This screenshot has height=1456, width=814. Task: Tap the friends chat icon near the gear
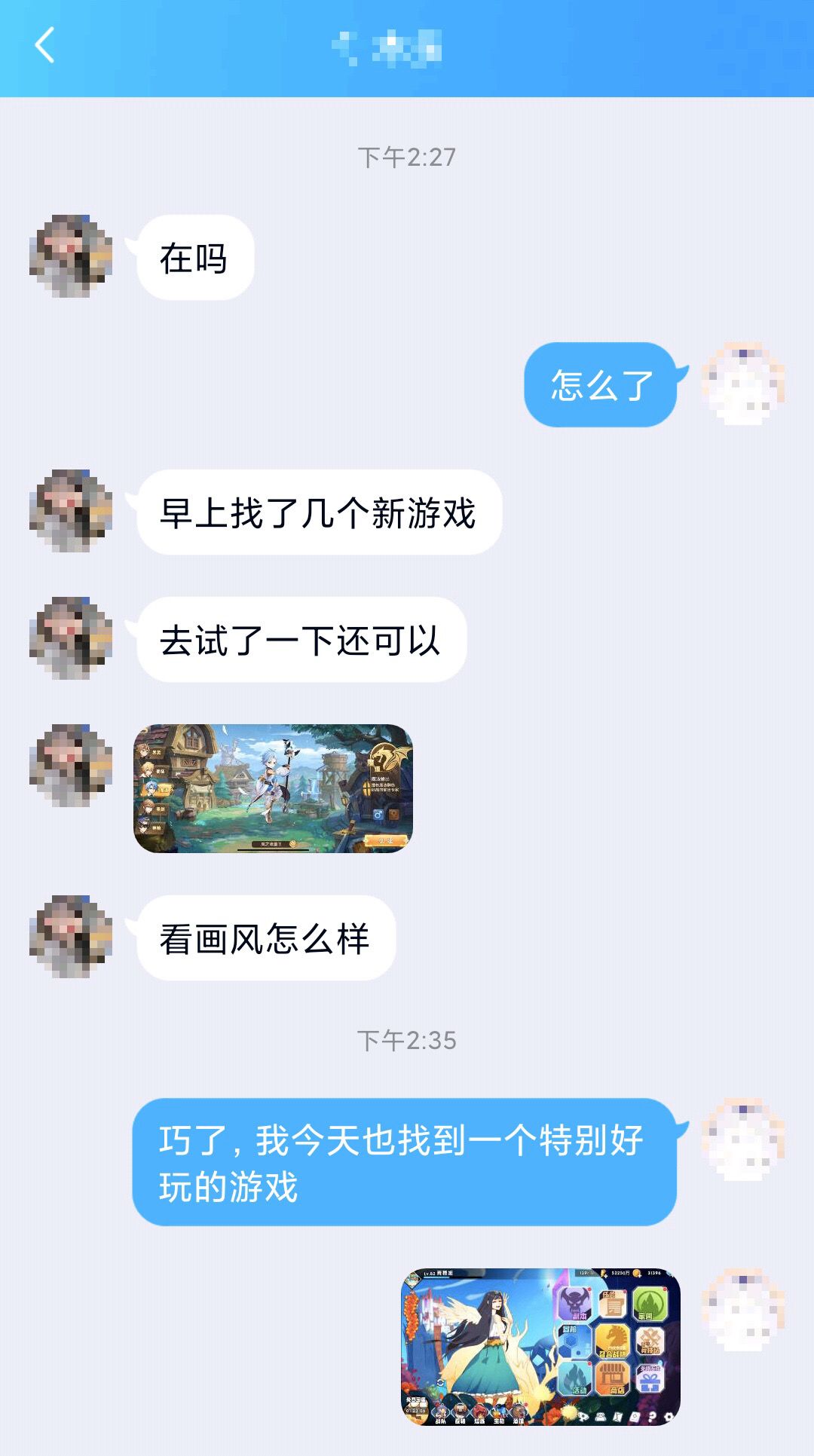tap(601, 1416)
